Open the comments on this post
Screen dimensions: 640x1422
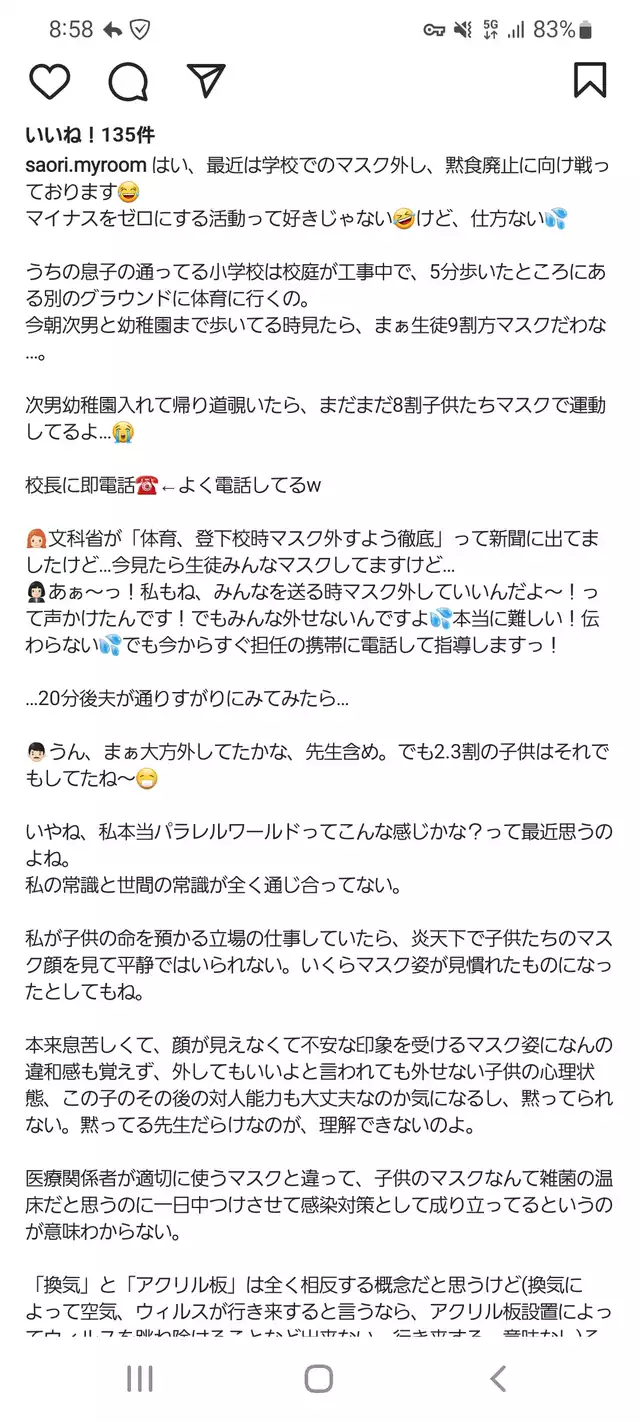(128, 81)
